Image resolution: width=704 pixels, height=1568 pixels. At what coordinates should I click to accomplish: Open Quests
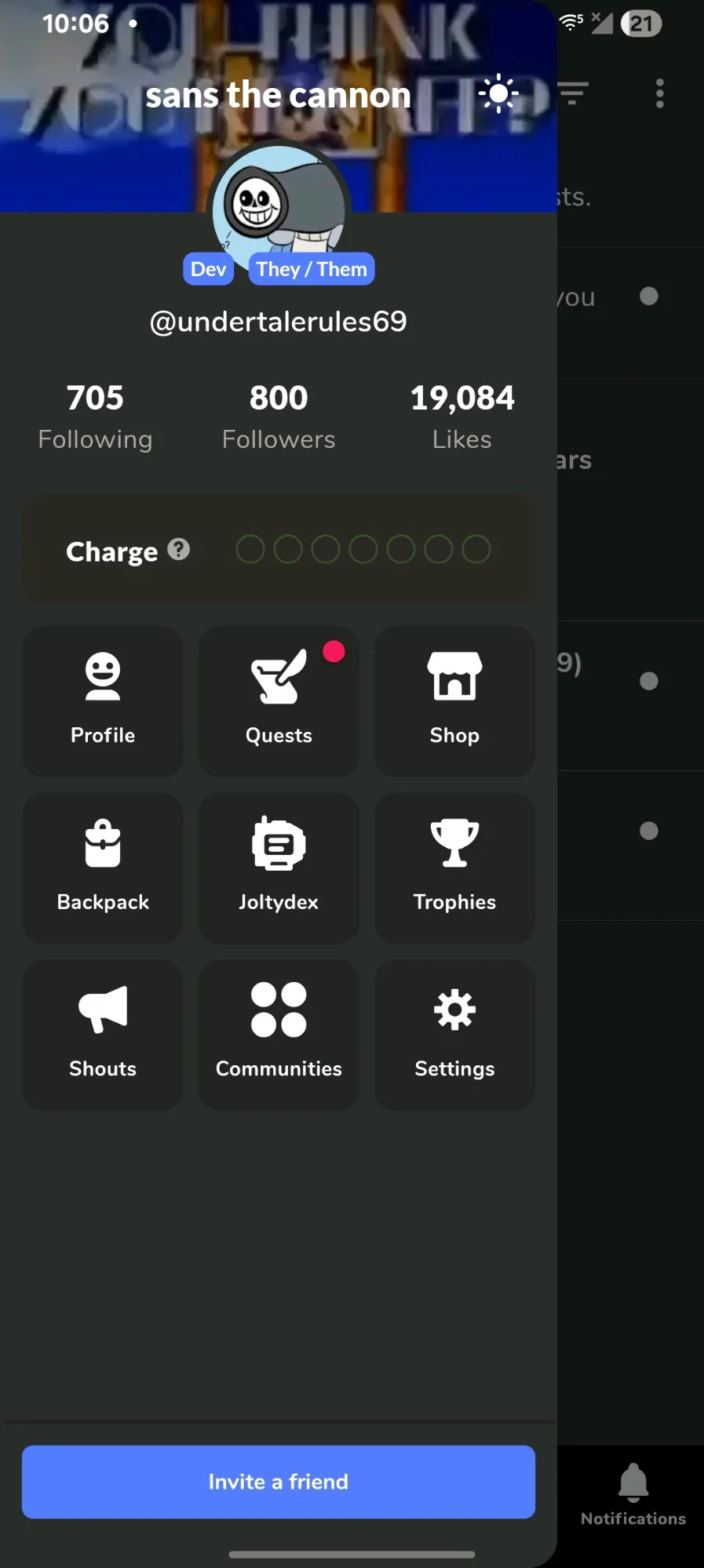[279, 700]
